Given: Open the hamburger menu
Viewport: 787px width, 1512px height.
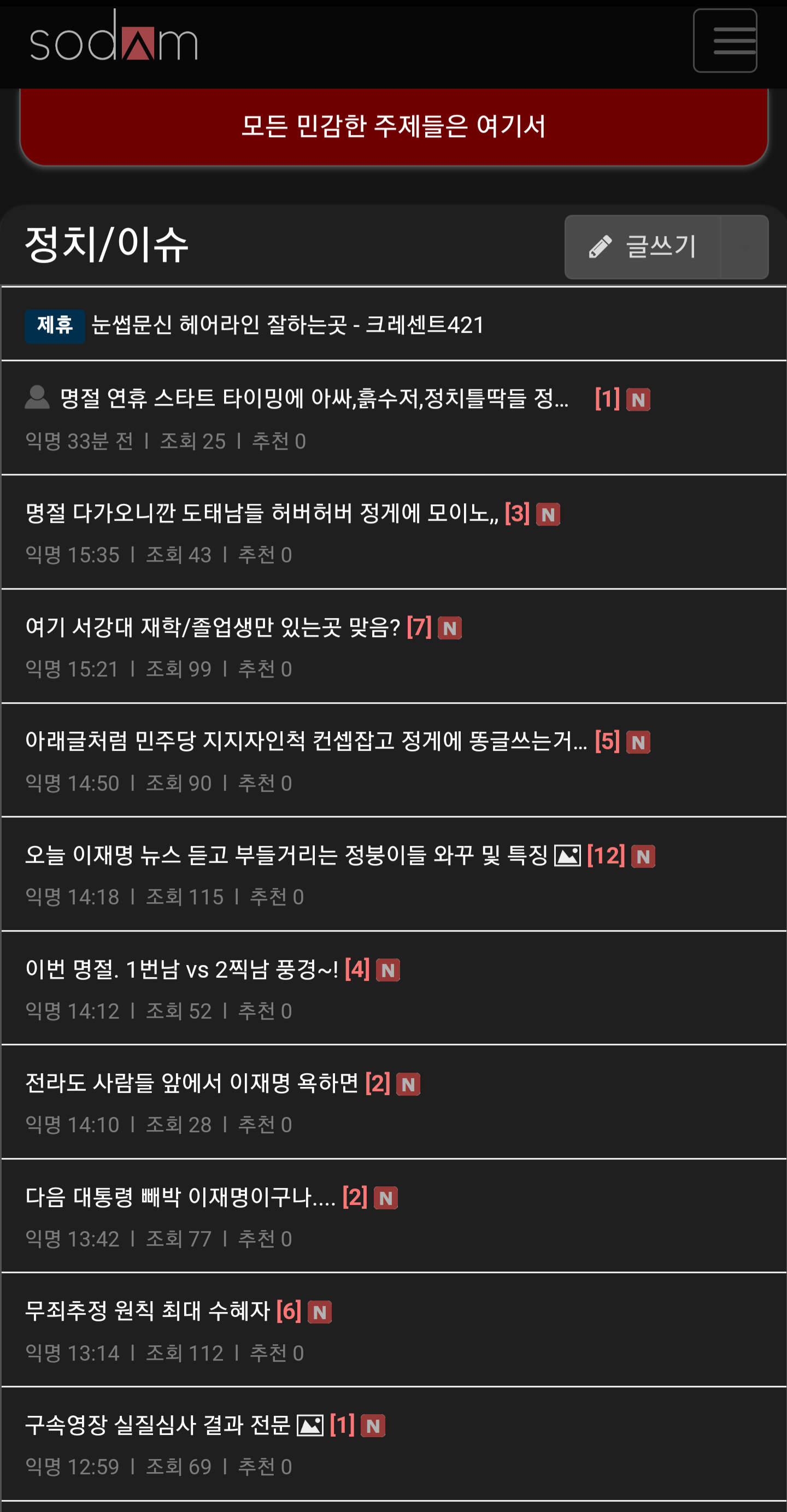Looking at the screenshot, I should coord(724,40).
